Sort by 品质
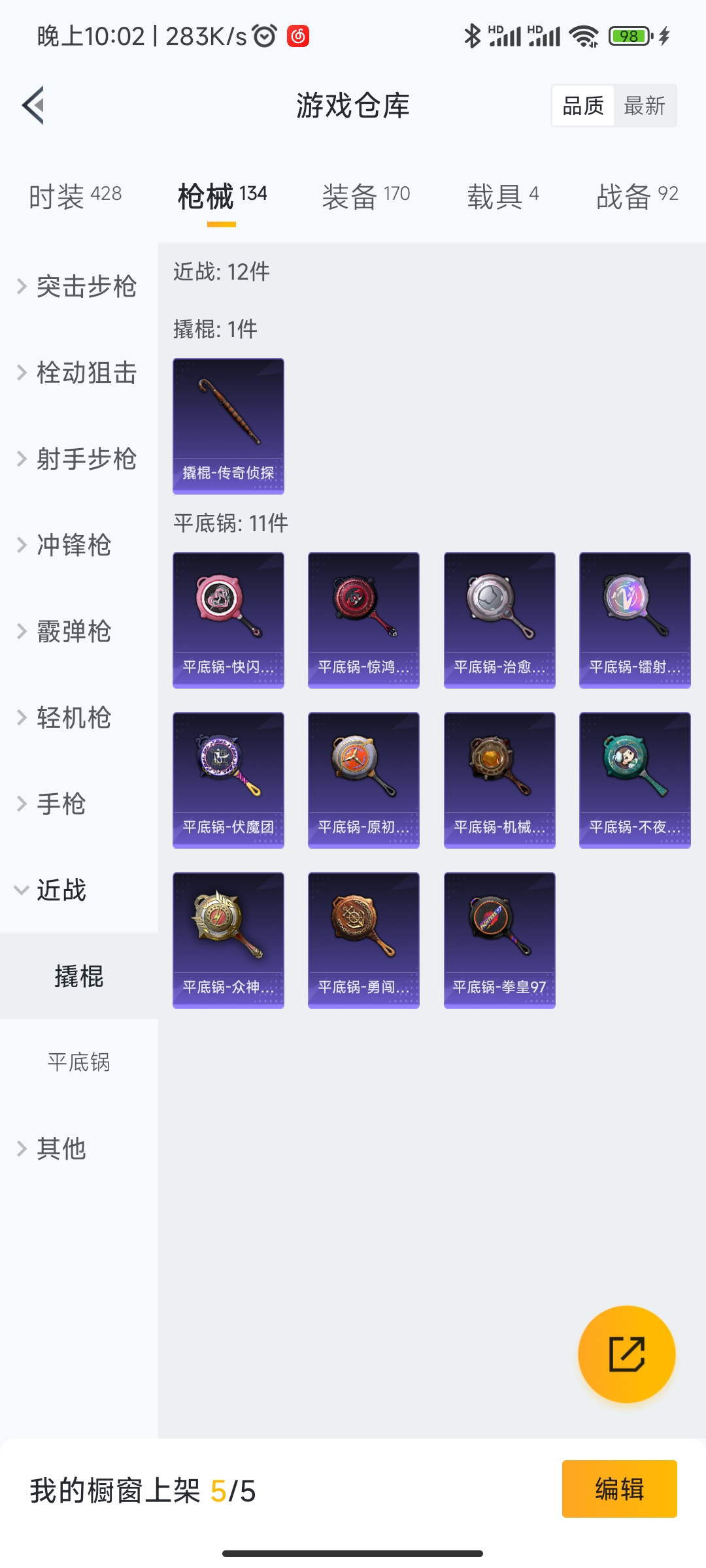 583,106
